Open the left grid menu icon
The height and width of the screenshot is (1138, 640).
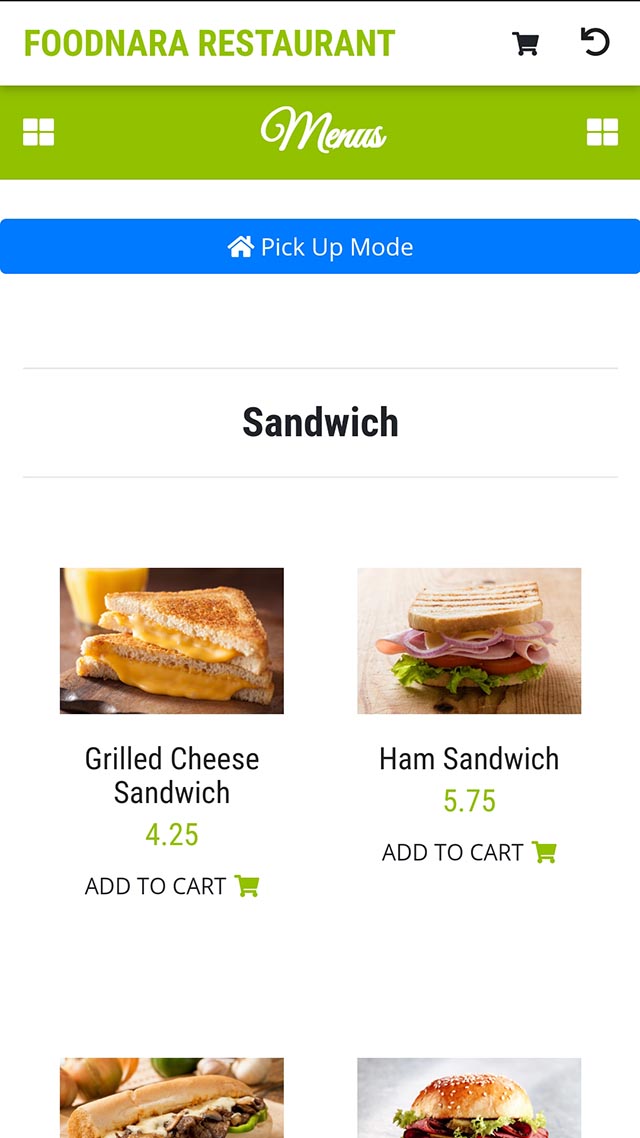(x=38, y=132)
